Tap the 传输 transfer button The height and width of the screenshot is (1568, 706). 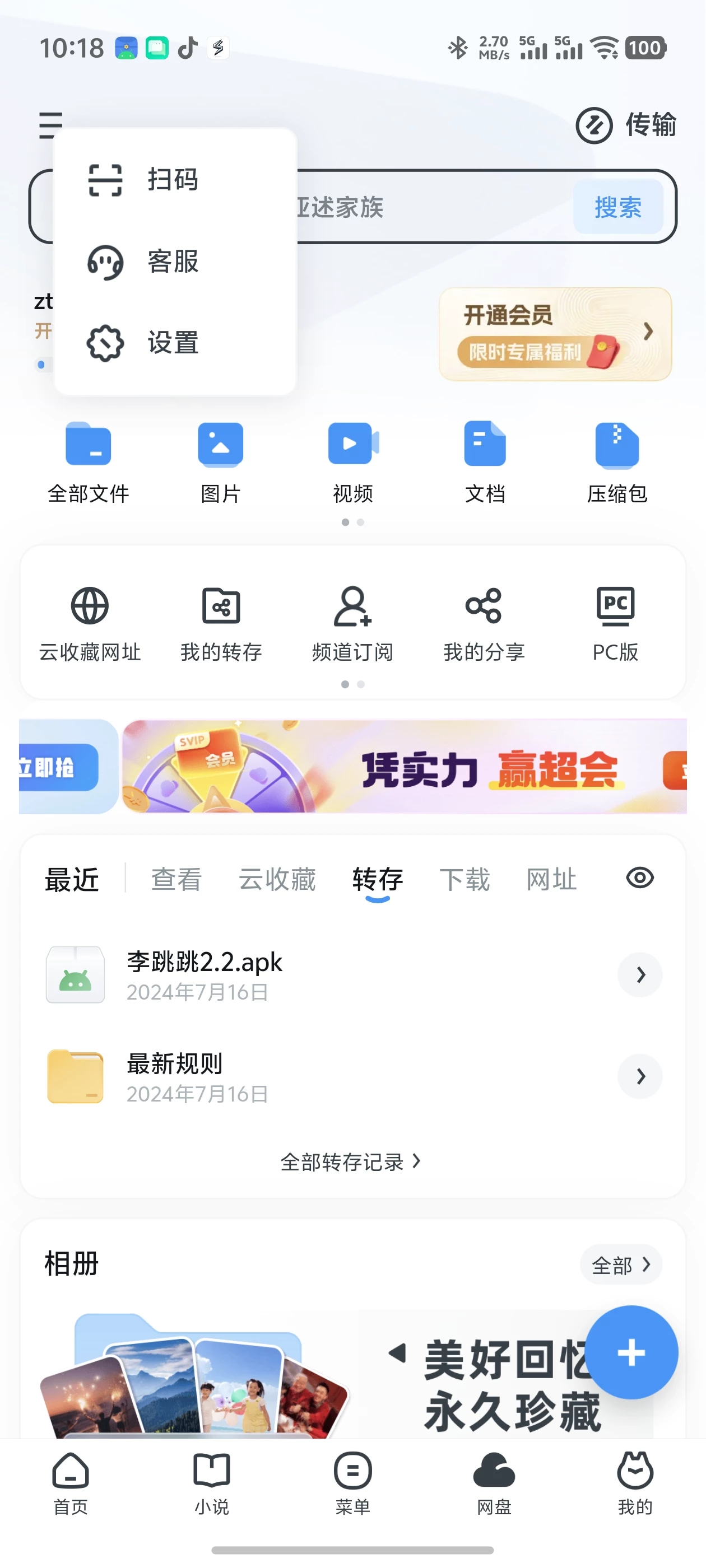(626, 125)
